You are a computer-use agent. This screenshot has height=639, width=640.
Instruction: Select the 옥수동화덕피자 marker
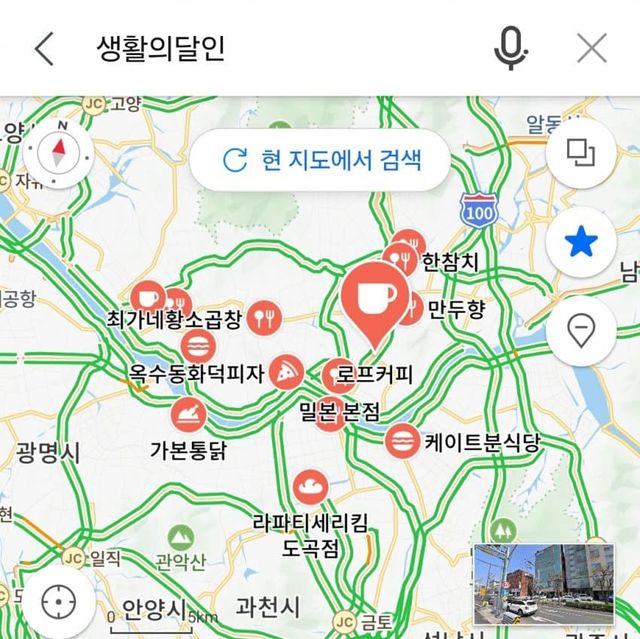(287, 372)
